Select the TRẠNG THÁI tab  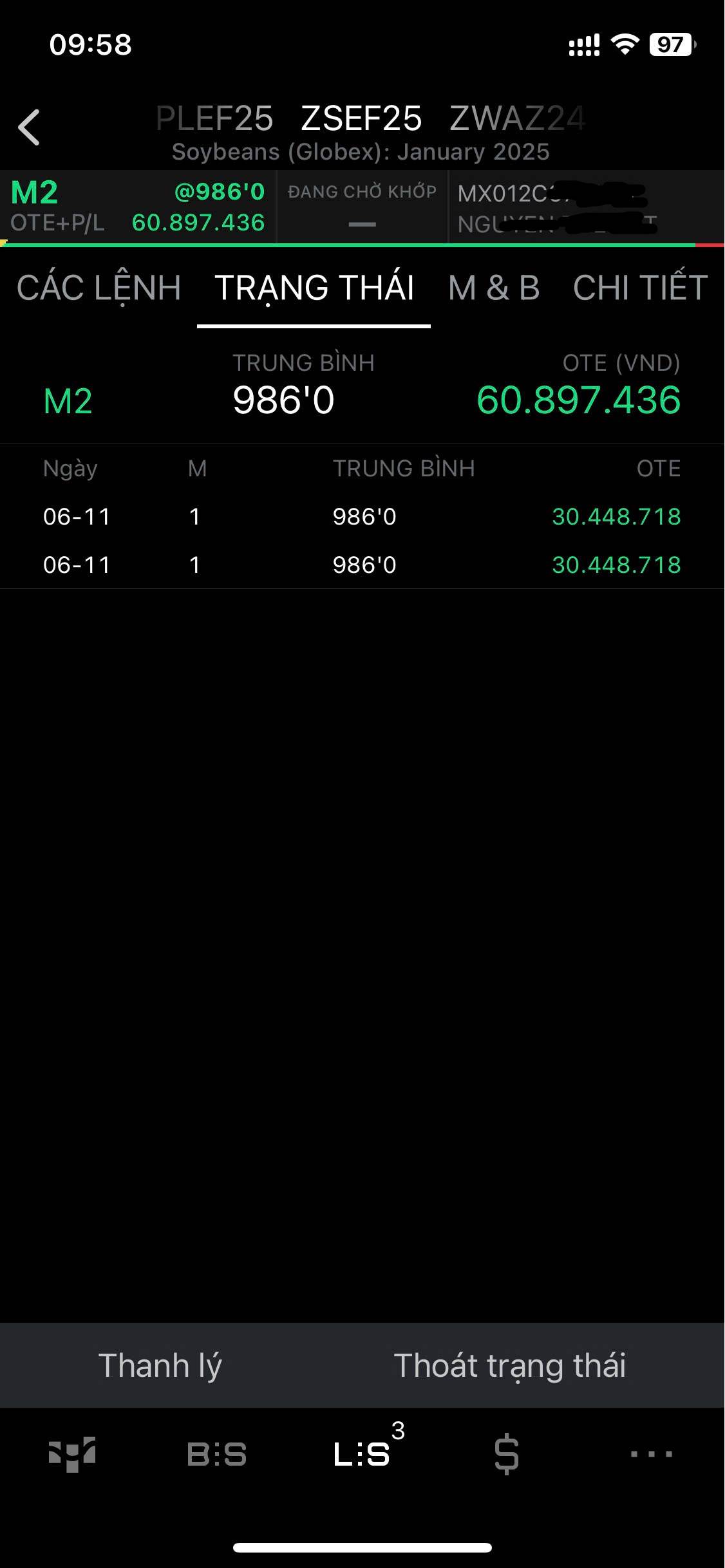pos(314,288)
